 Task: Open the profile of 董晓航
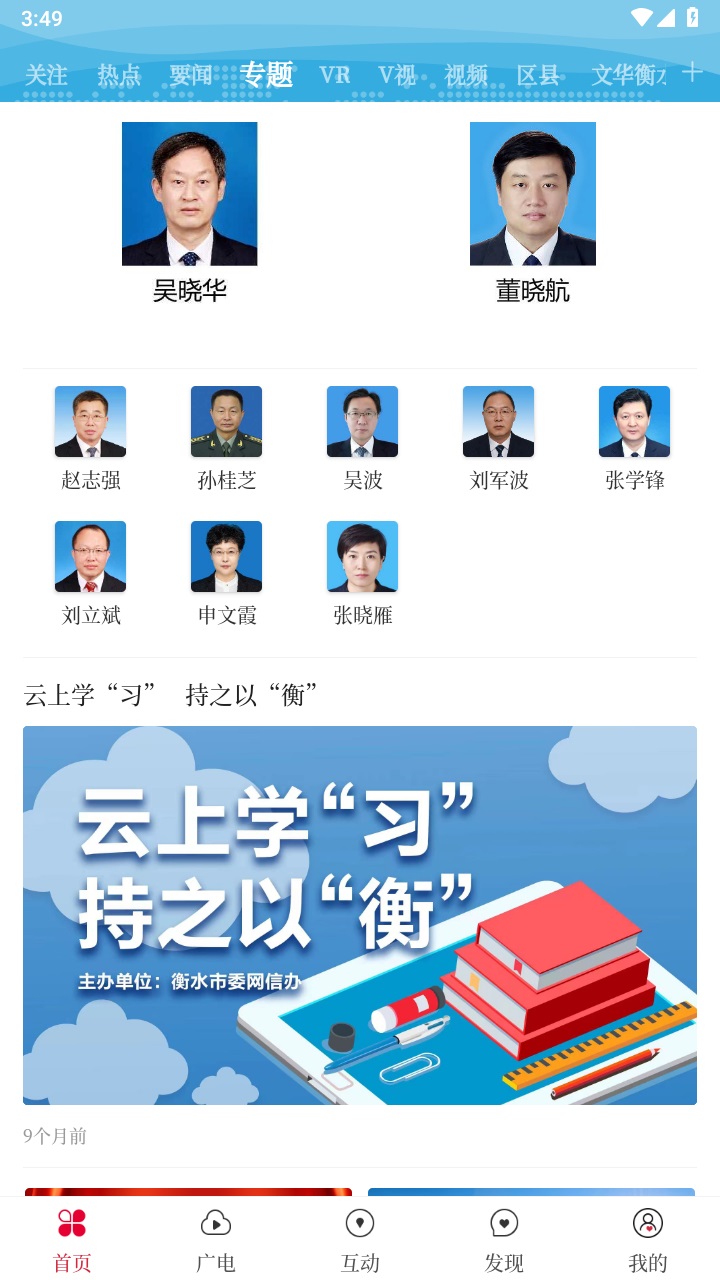point(532,193)
